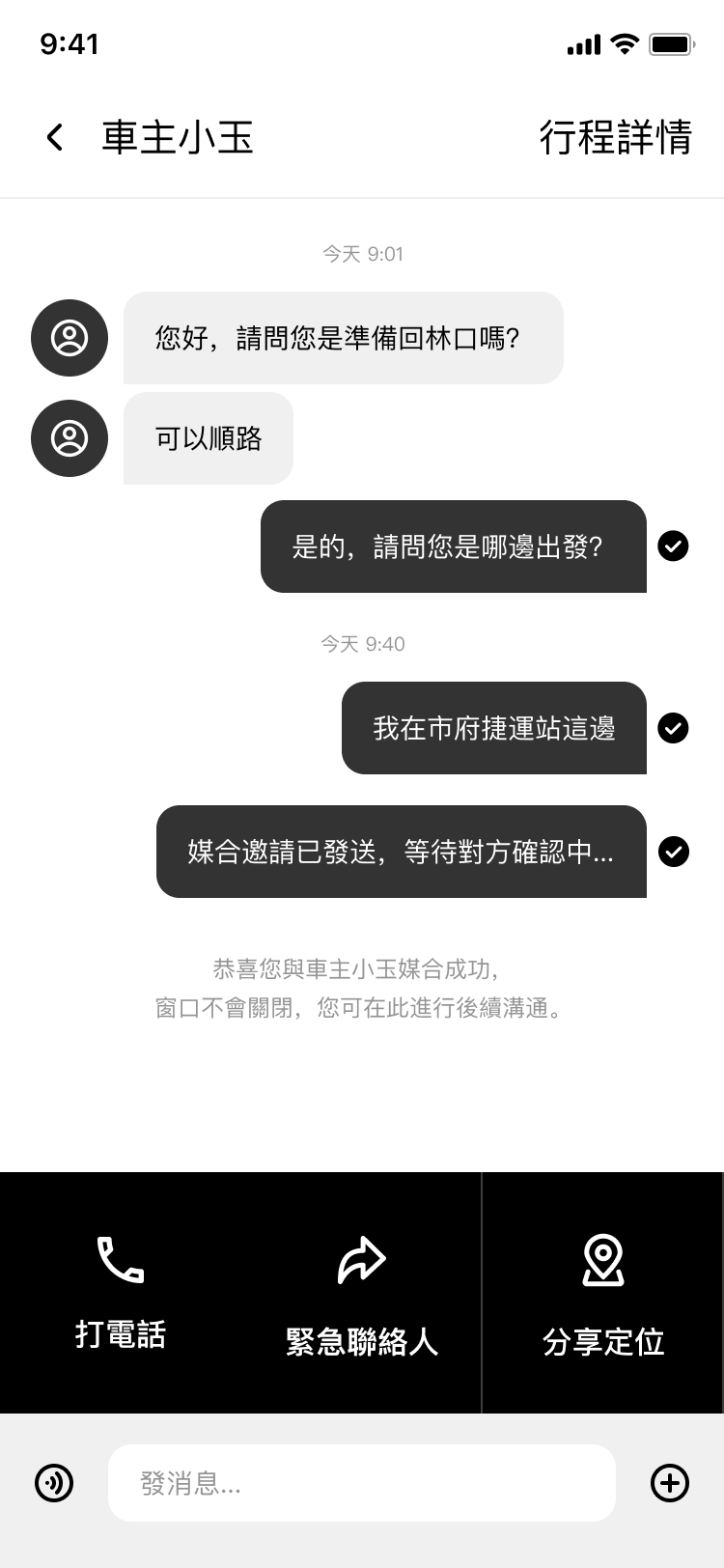Viewport: 724px width, 1568px height.
Task: Tap 打電話 to call the driver
Action: [121, 1293]
